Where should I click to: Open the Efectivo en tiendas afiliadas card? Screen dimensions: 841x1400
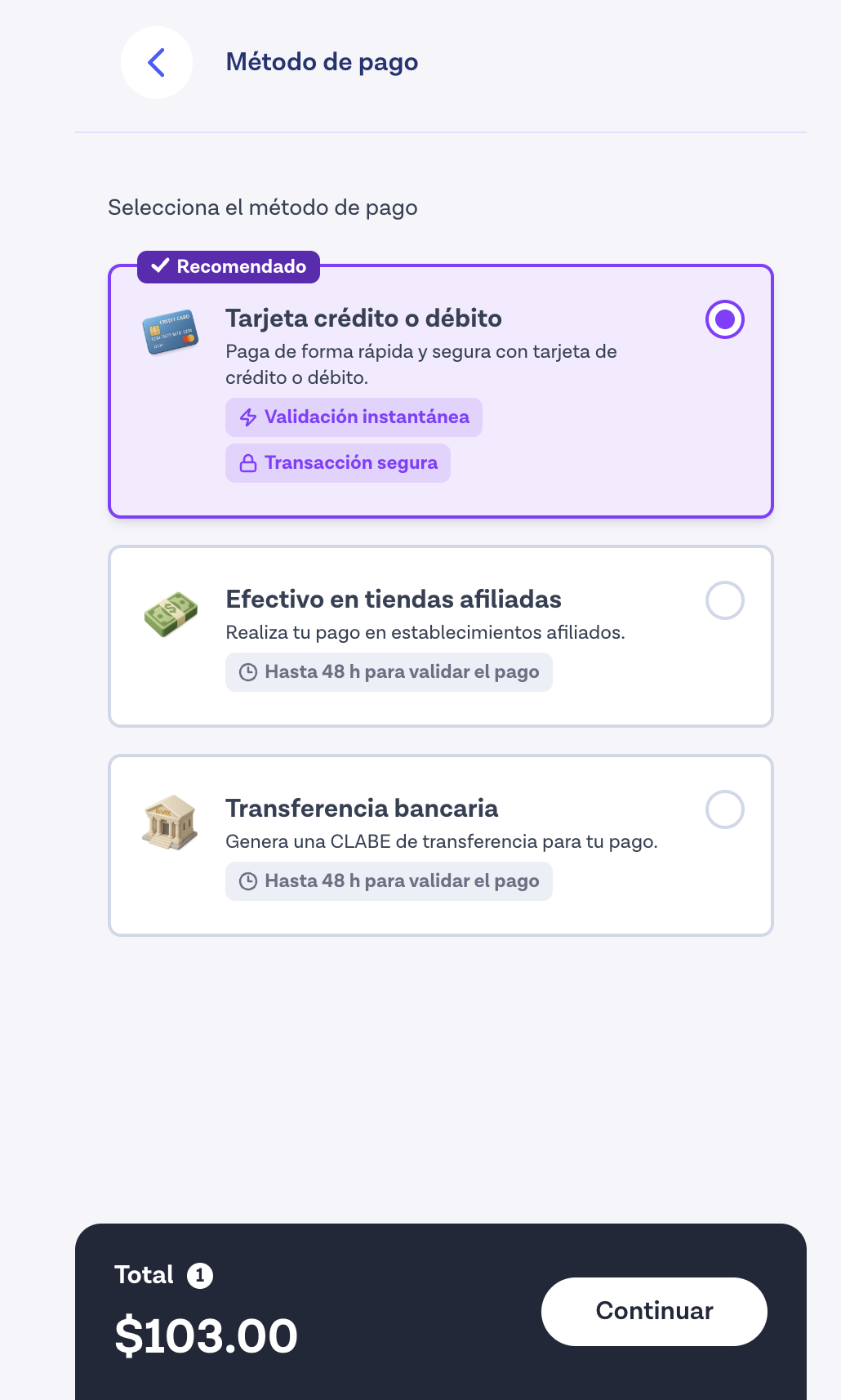click(440, 635)
